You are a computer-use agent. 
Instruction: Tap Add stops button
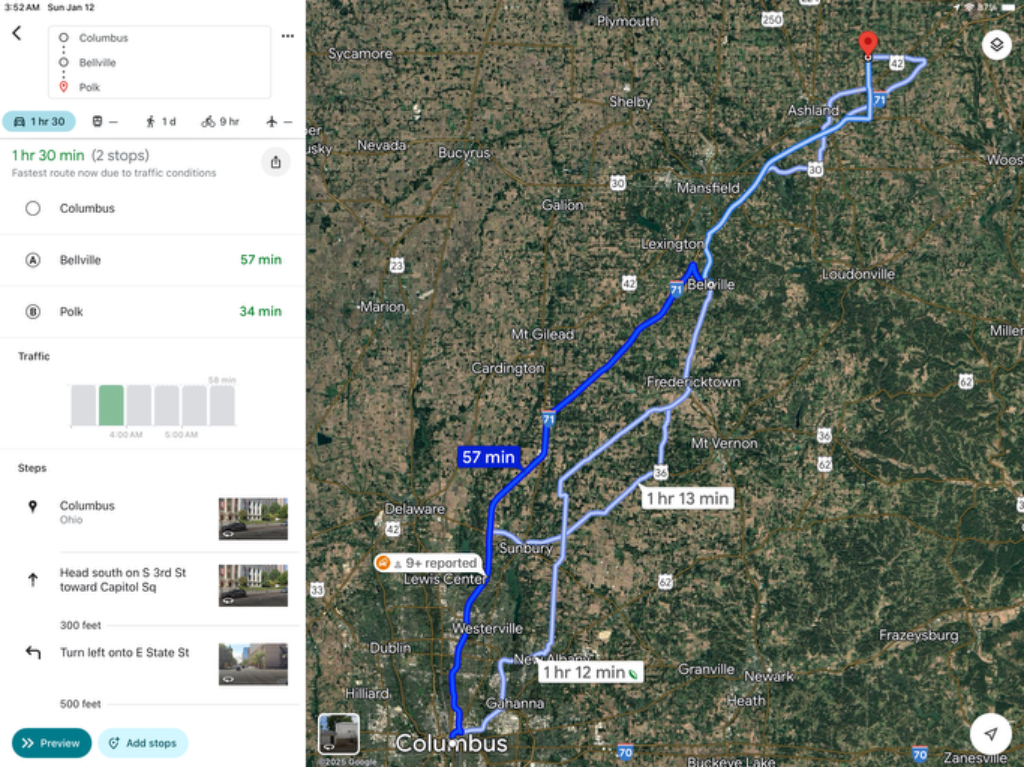pos(142,743)
